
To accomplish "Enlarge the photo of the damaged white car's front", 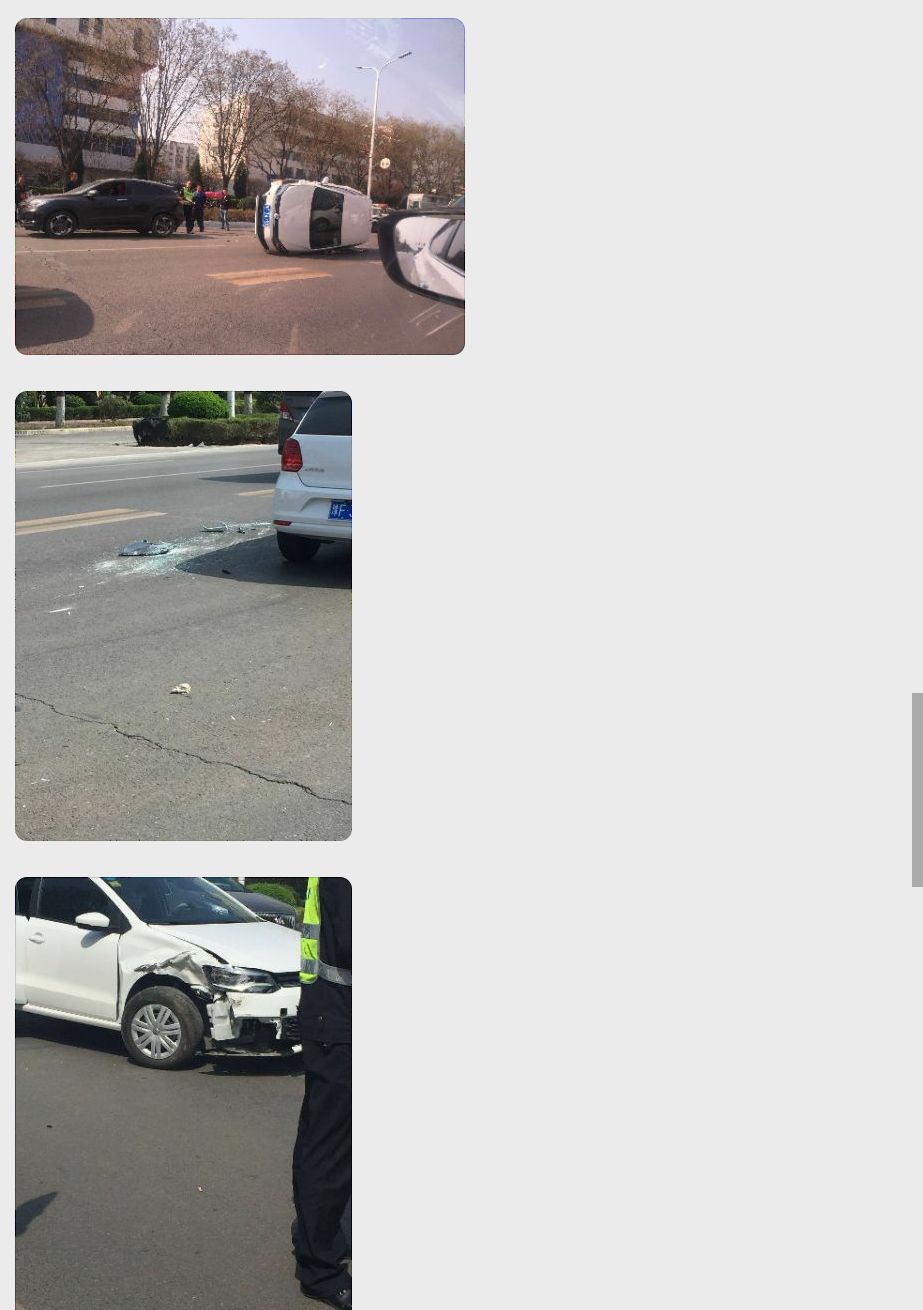I will (x=183, y=1092).
